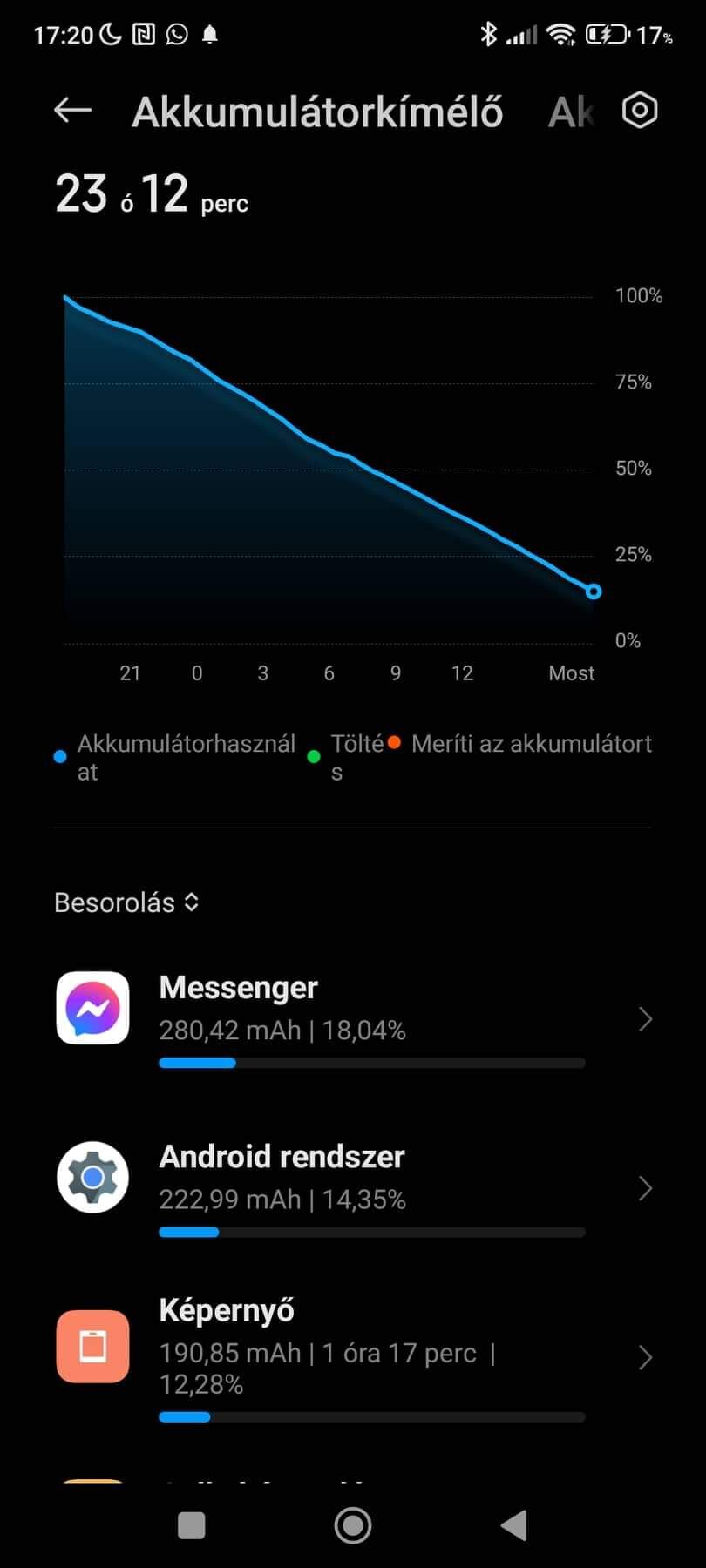This screenshot has width=706, height=1568.
Task: Open Messenger battery usage details
Action: click(353, 1017)
